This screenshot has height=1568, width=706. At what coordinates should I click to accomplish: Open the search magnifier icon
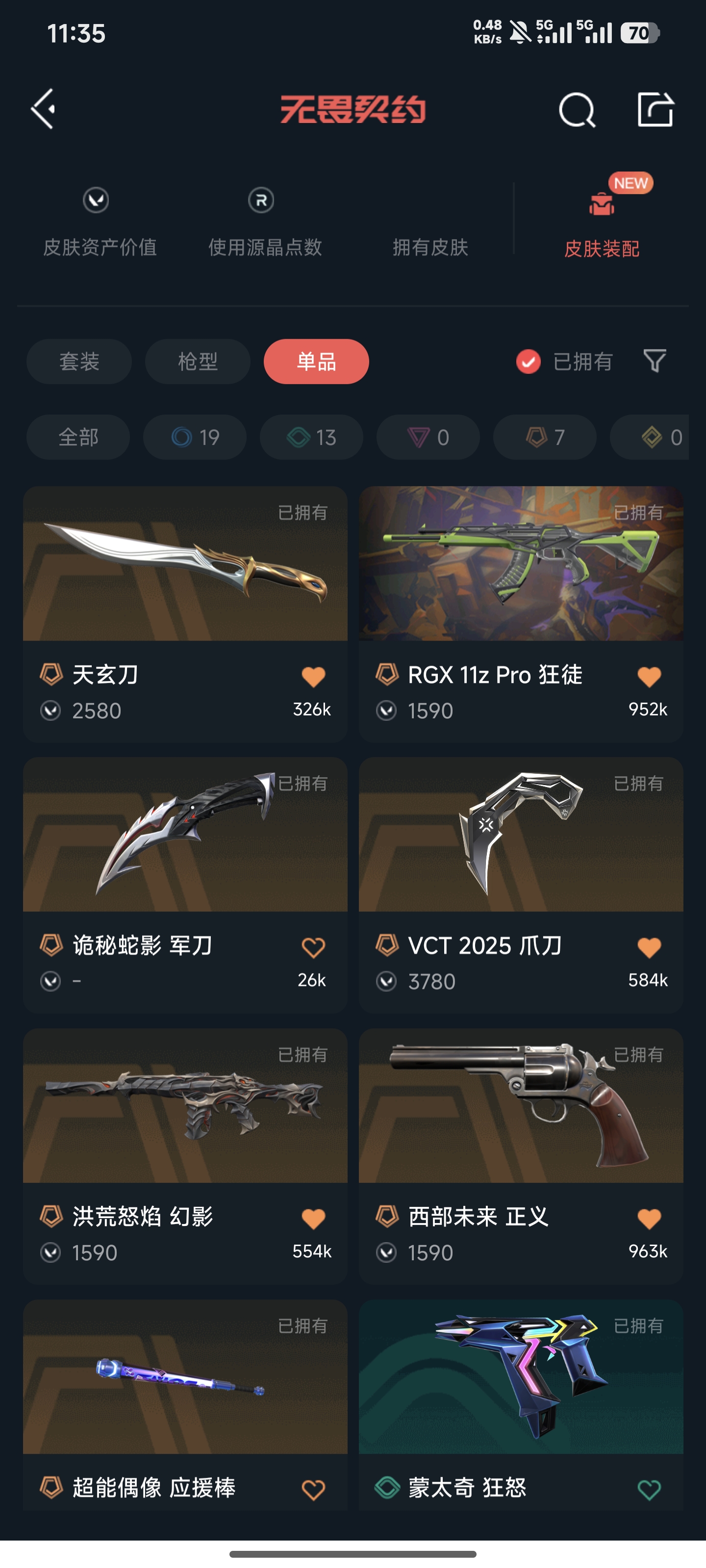coord(576,110)
